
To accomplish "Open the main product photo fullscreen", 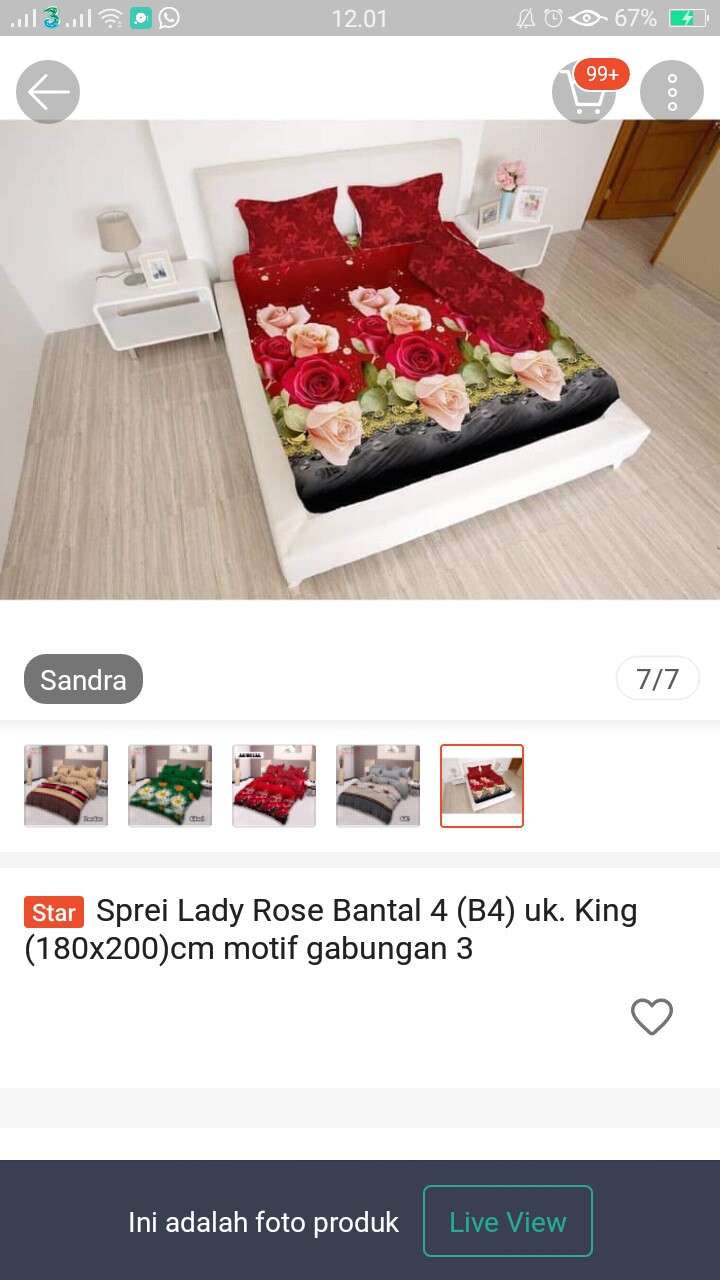I will tap(360, 360).
